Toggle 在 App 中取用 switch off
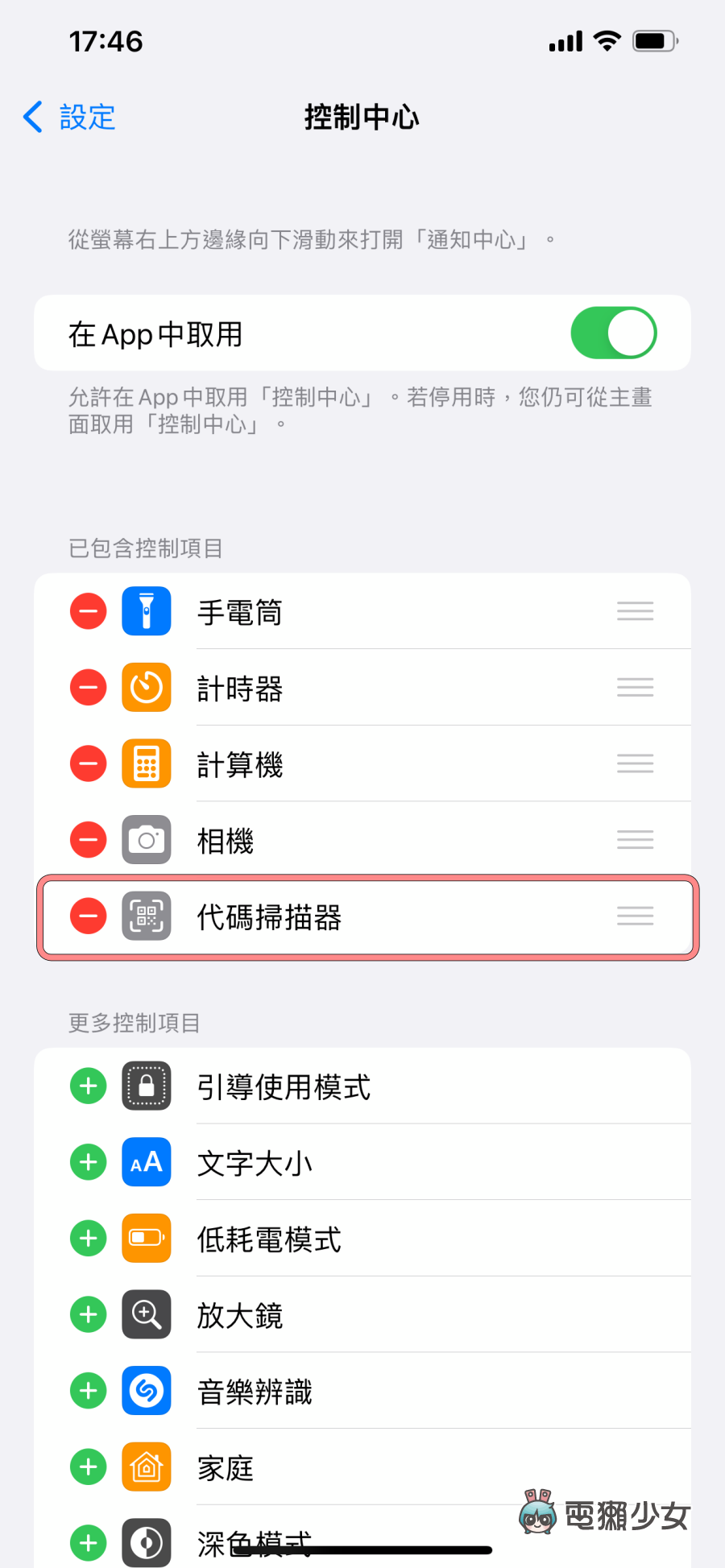The height and width of the screenshot is (1568, 725). coord(614,333)
